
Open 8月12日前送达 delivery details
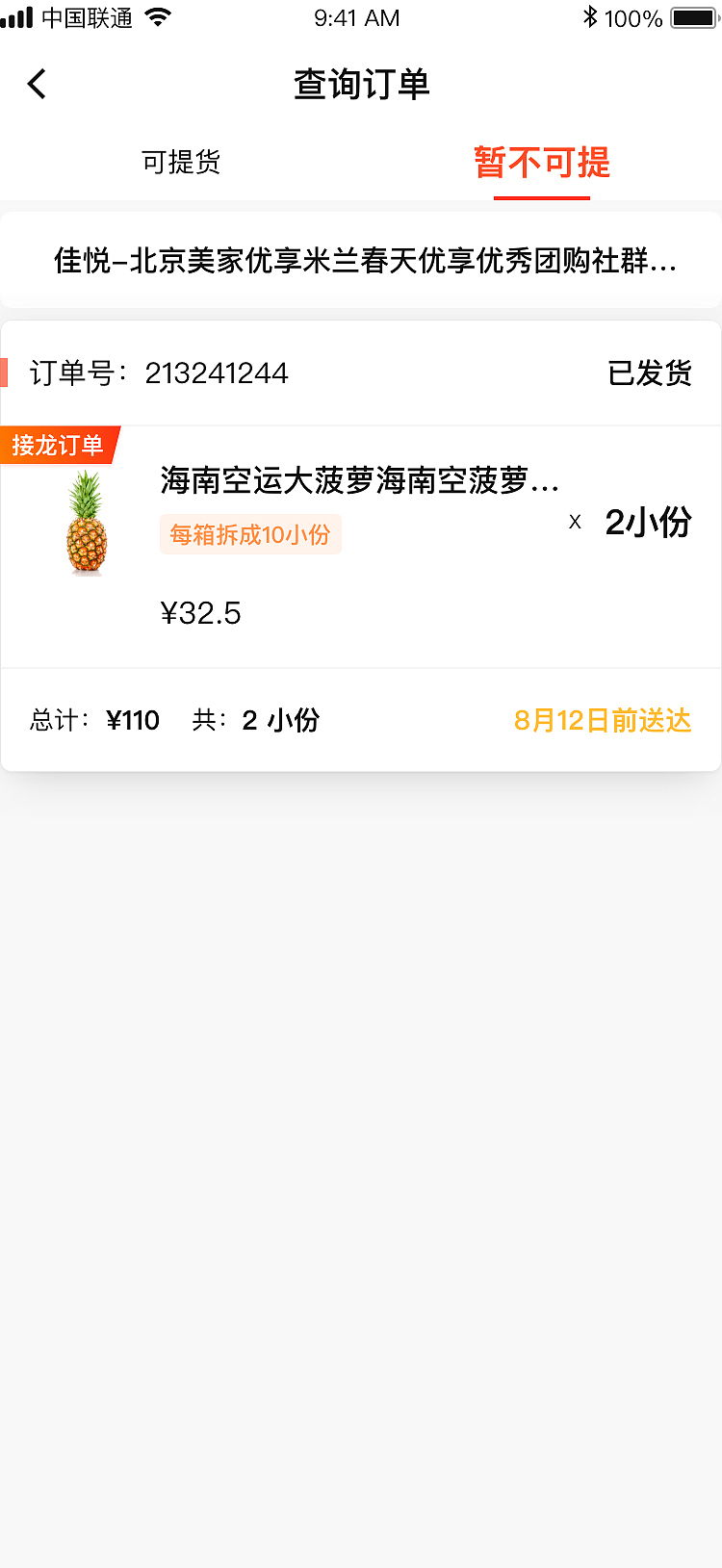tap(603, 720)
